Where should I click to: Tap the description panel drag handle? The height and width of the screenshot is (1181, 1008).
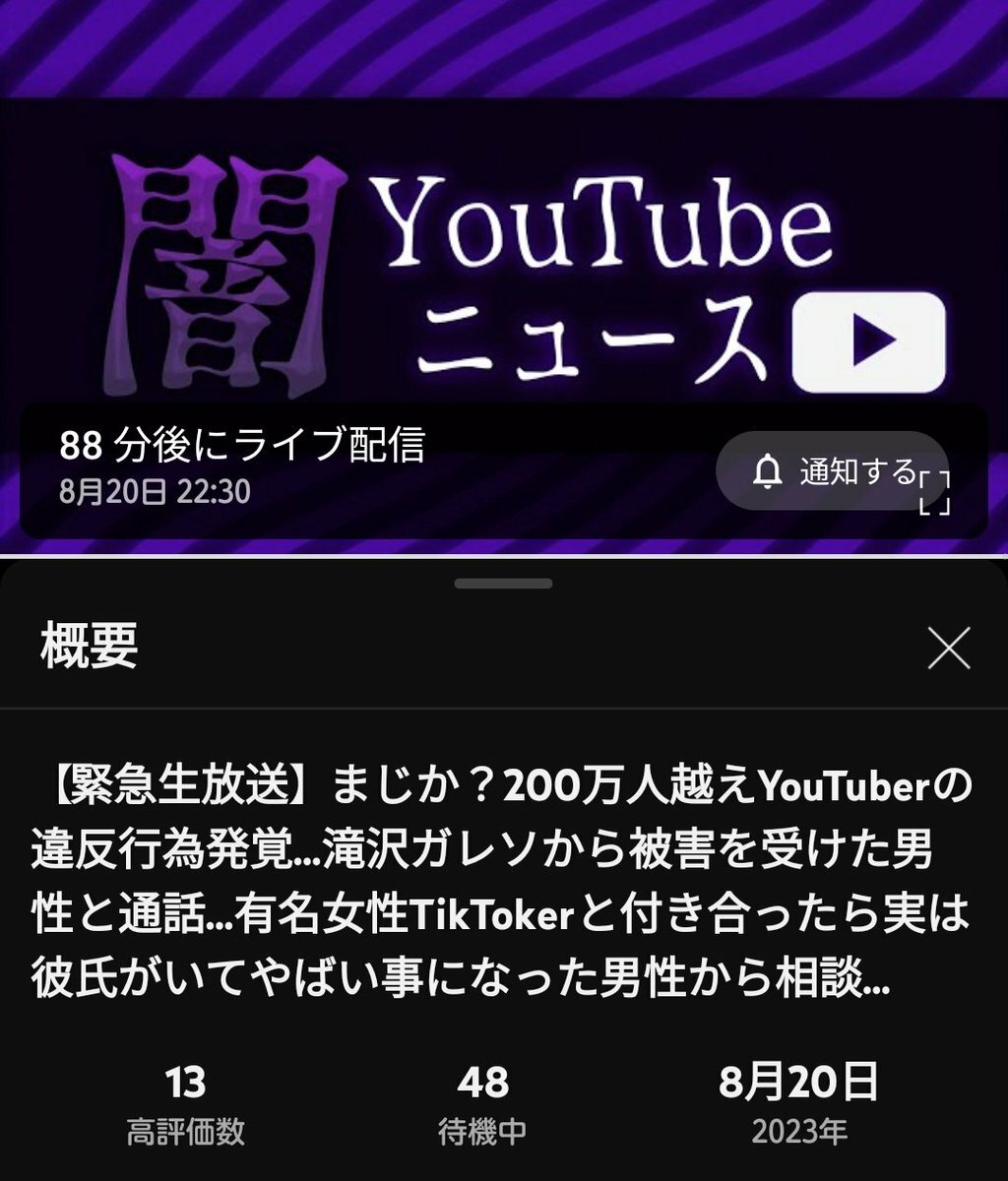point(503,583)
